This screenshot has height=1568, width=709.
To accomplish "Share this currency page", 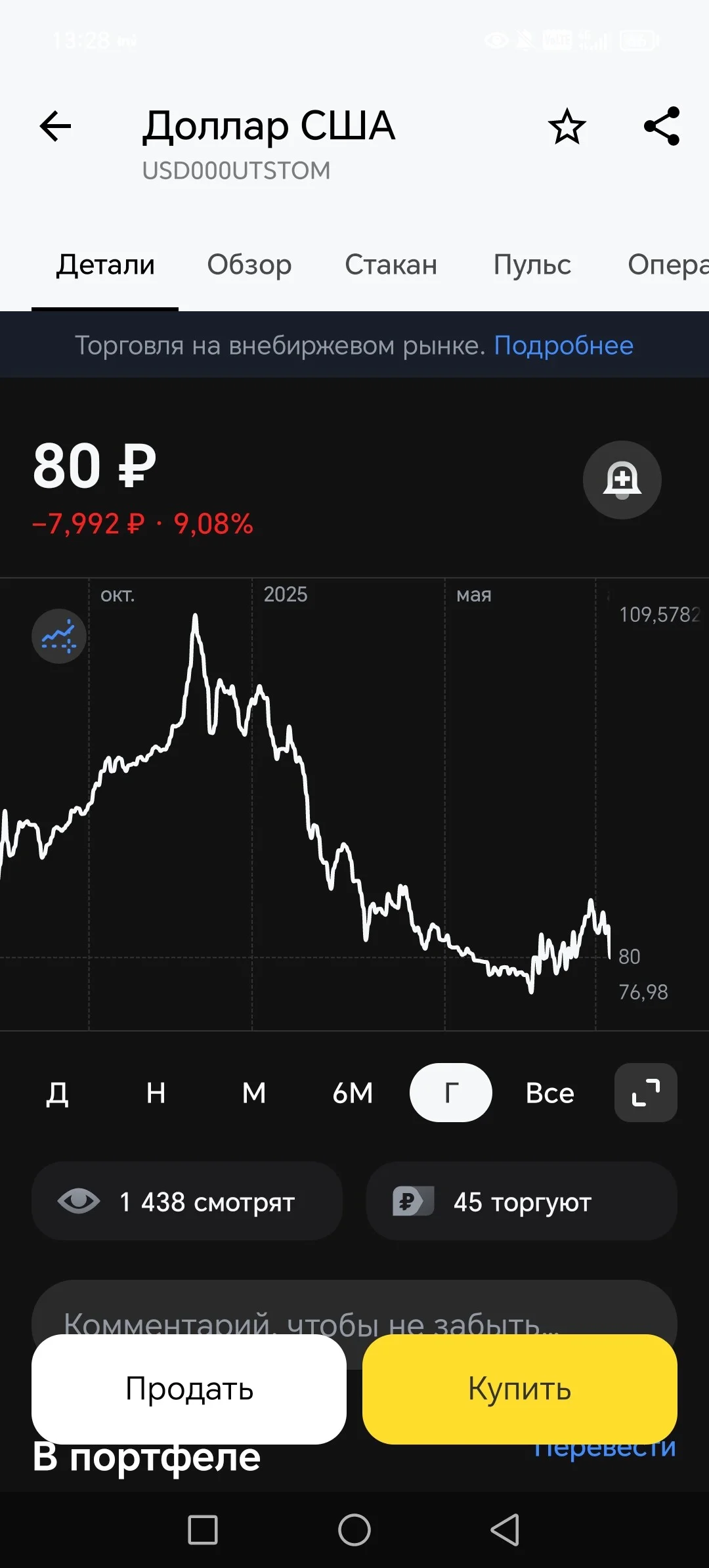I will click(x=662, y=126).
